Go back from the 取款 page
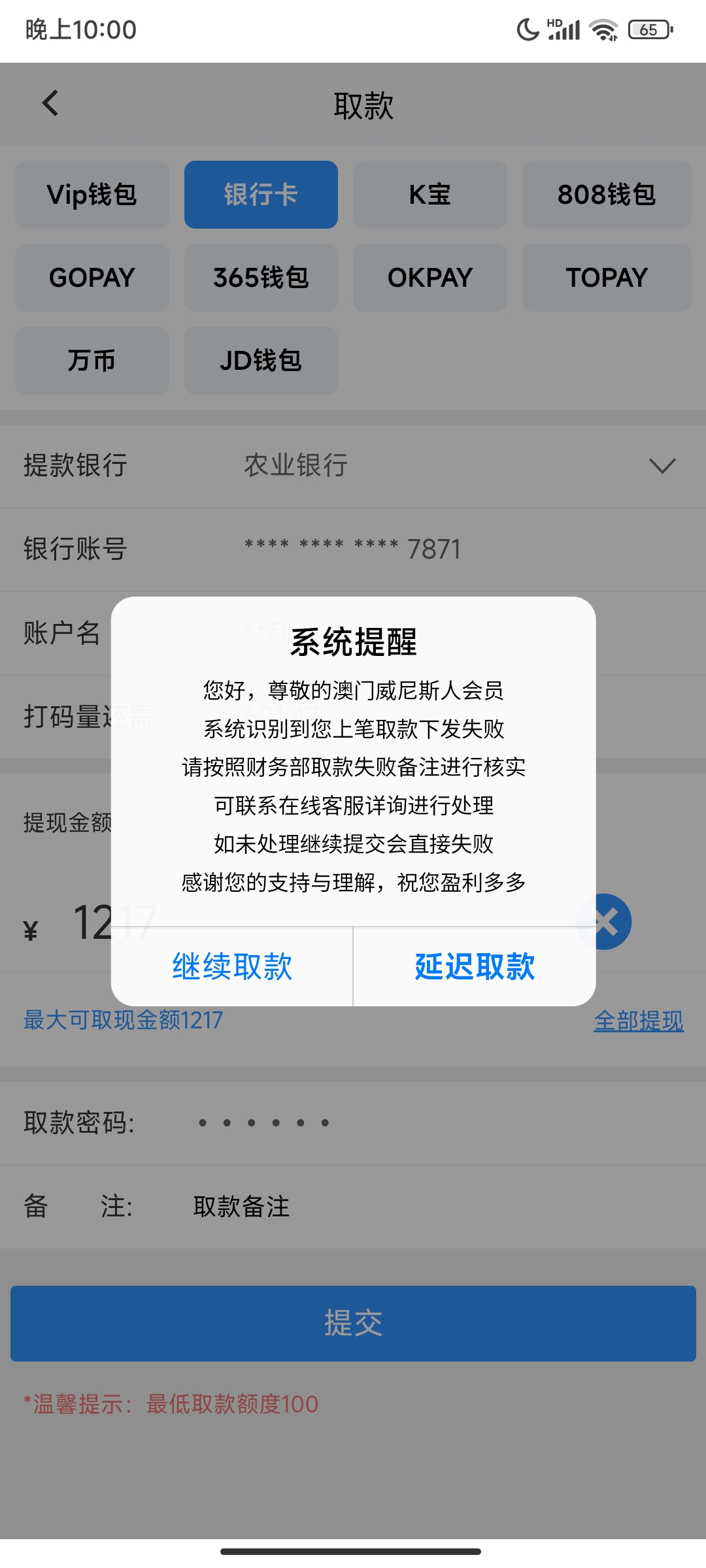The height and width of the screenshot is (1568, 706). (50, 103)
